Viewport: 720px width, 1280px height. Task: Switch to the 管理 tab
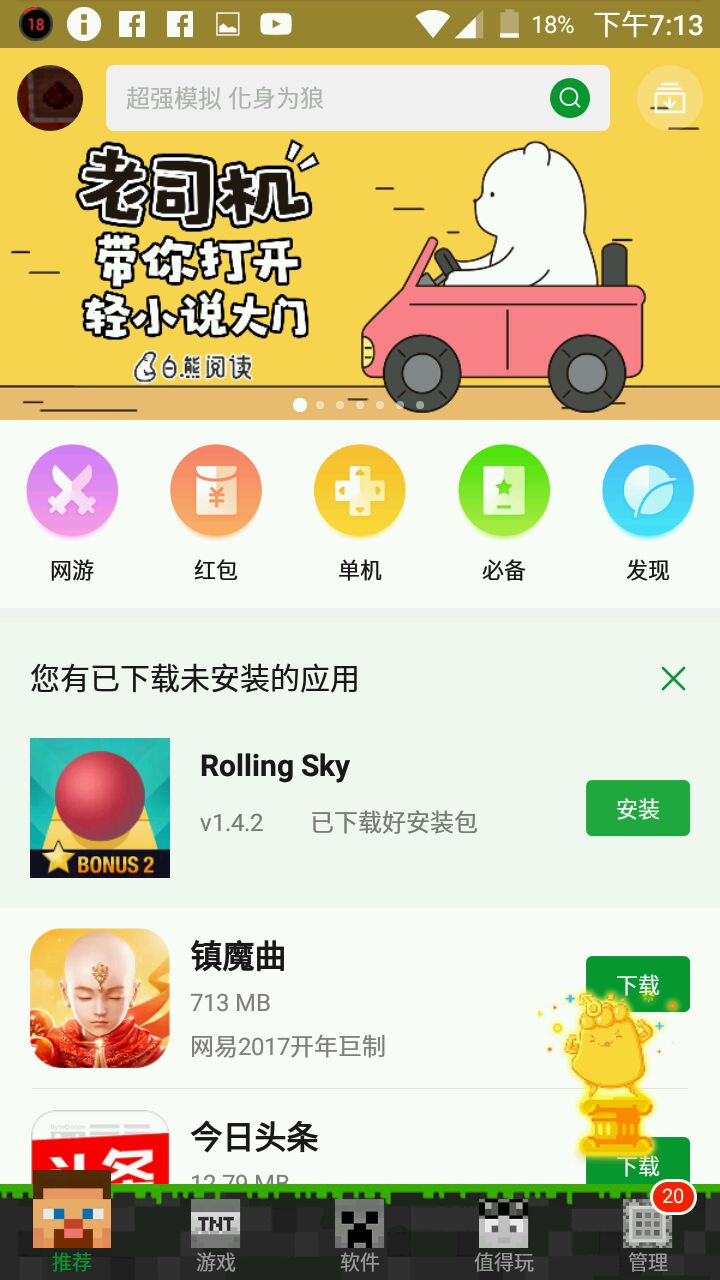[648, 1235]
